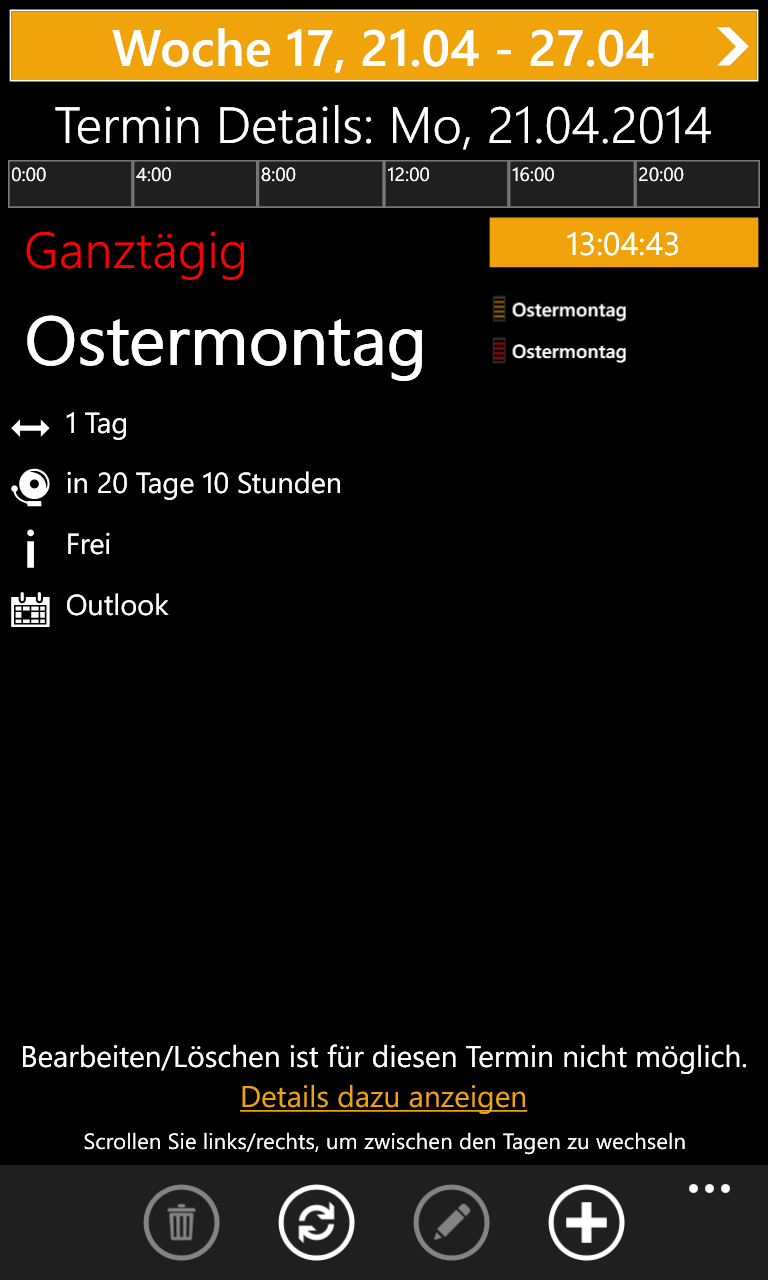
Task: Refresh with the sync icon
Action: [x=316, y=1222]
